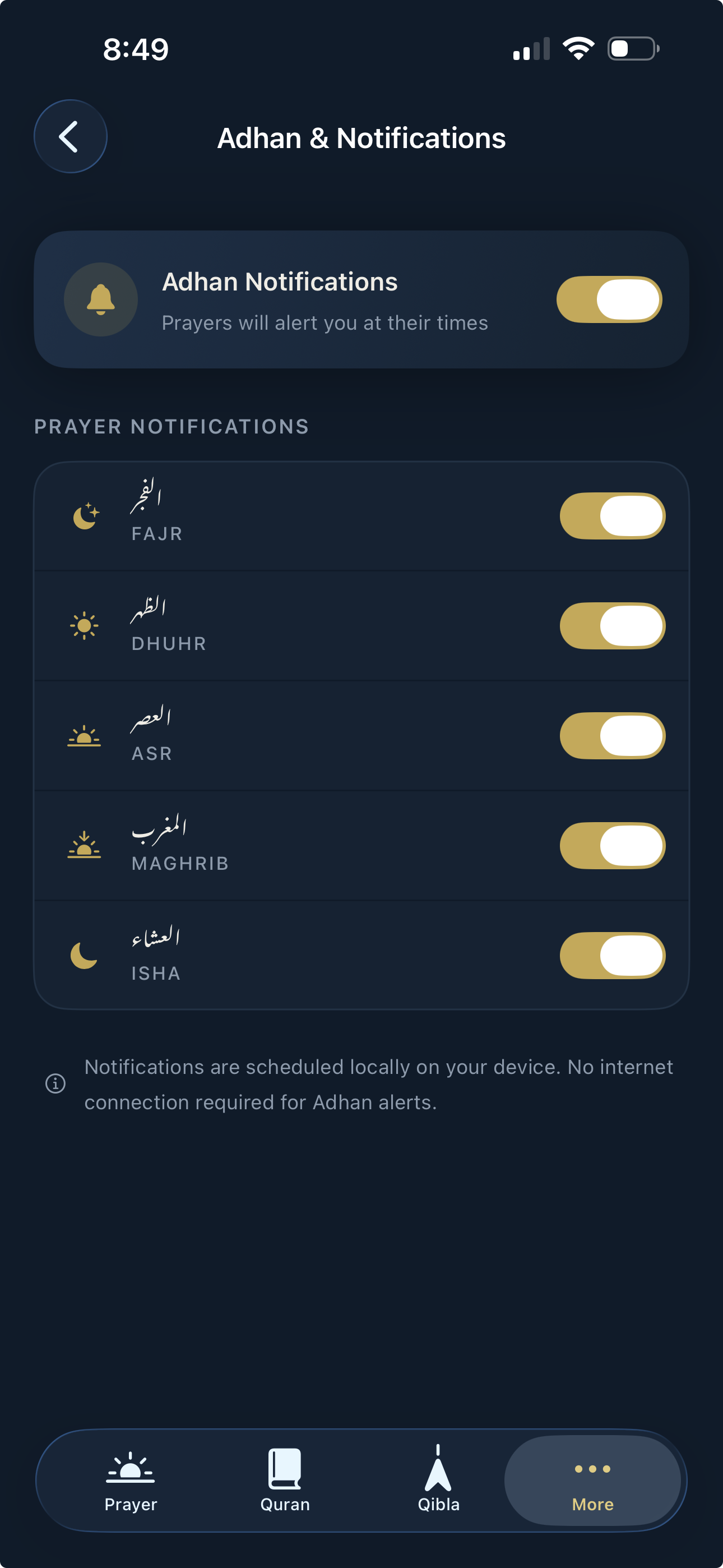Select the Fajr crescent moon icon
The image size is (723, 1568).
(85, 515)
